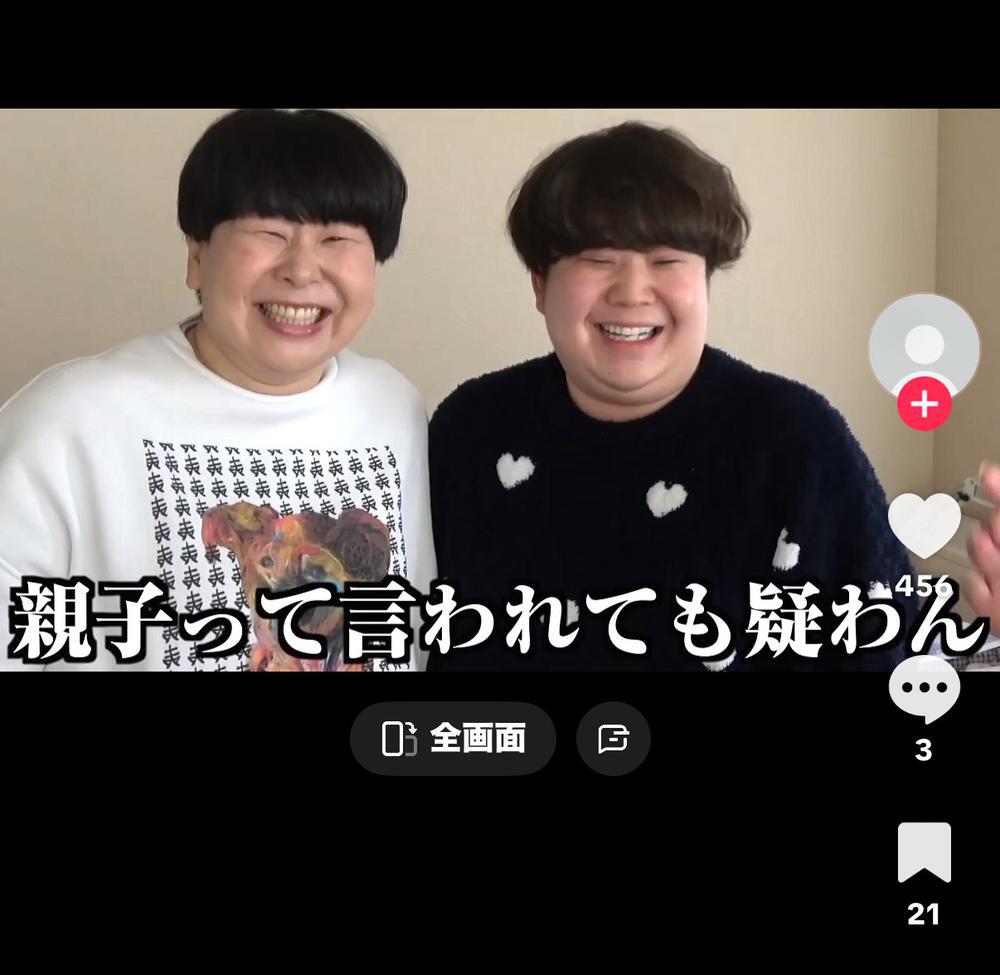1000x975 pixels.
Task: Bookmark this video to favorites
Action: point(924,853)
